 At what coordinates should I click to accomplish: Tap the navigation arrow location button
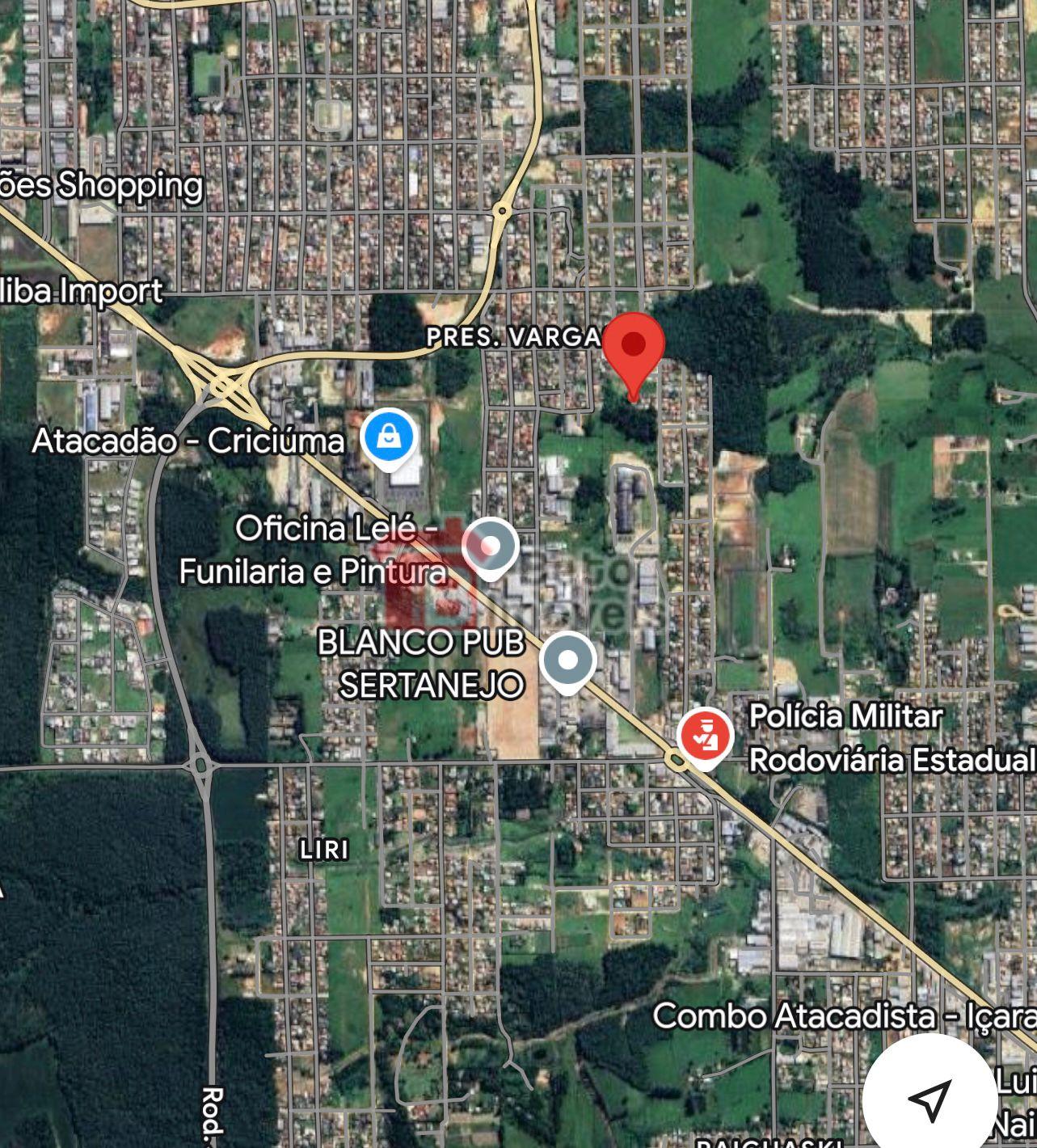tap(929, 1099)
